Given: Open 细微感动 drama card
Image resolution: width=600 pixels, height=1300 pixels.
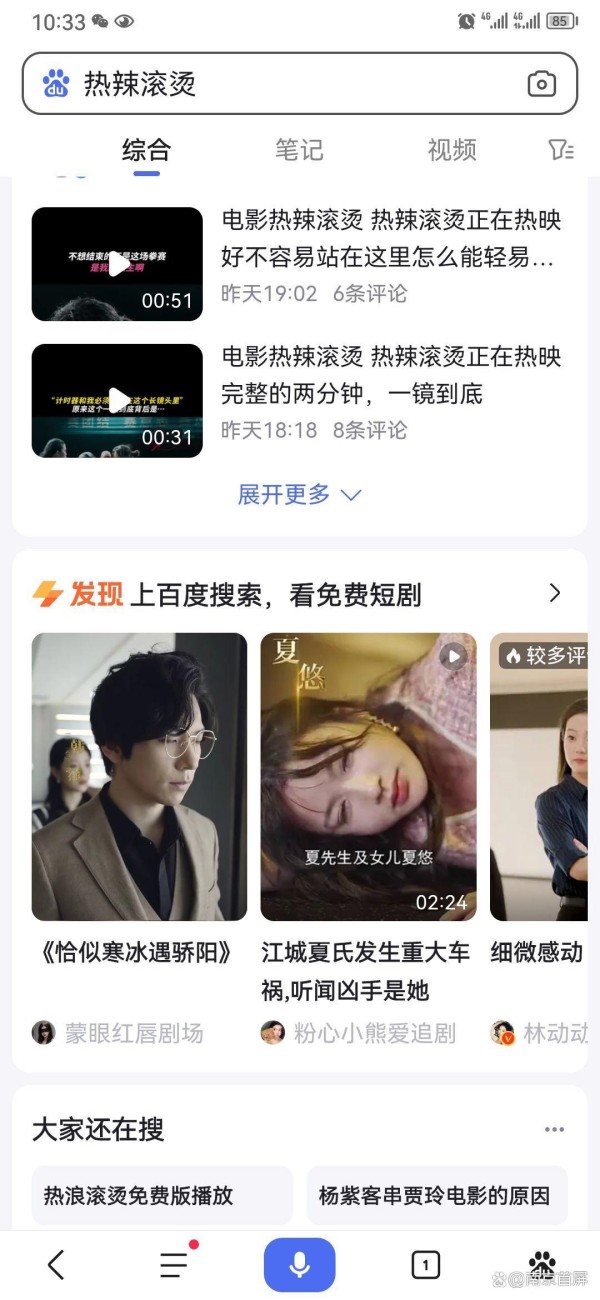Looking at the screenshot, I should coord(540,776).
